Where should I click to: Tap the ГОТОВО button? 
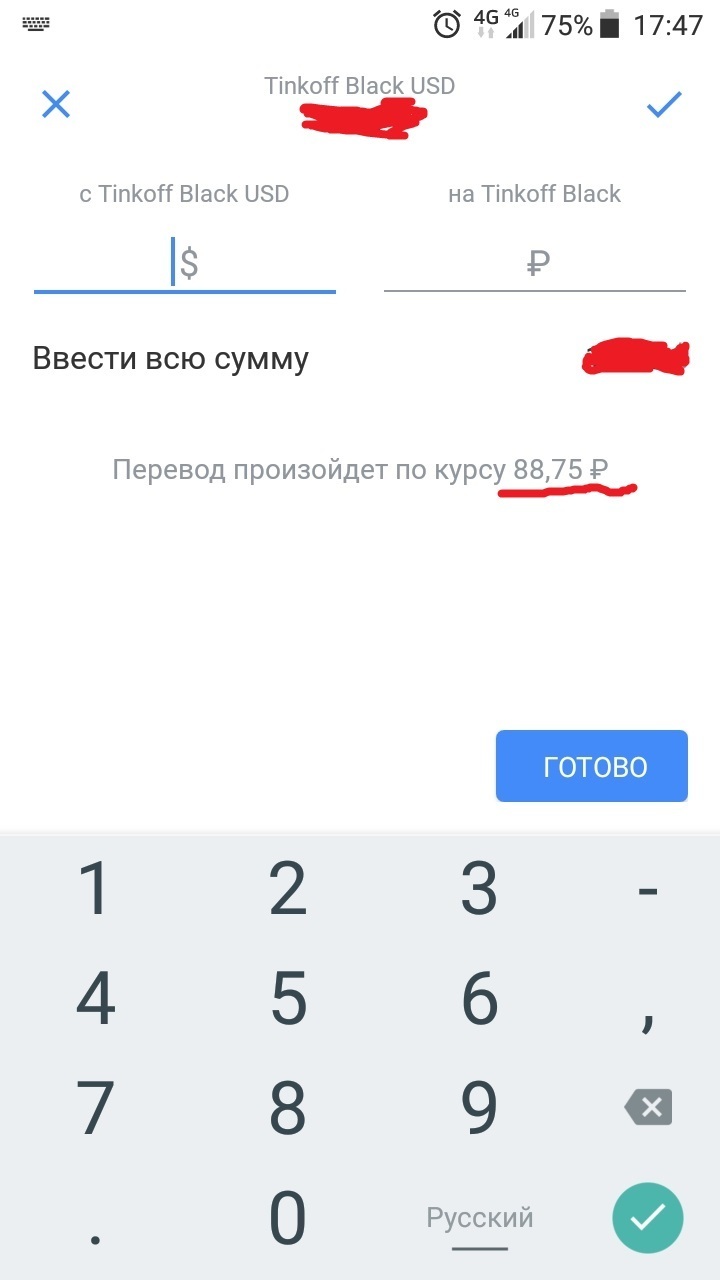592,766
